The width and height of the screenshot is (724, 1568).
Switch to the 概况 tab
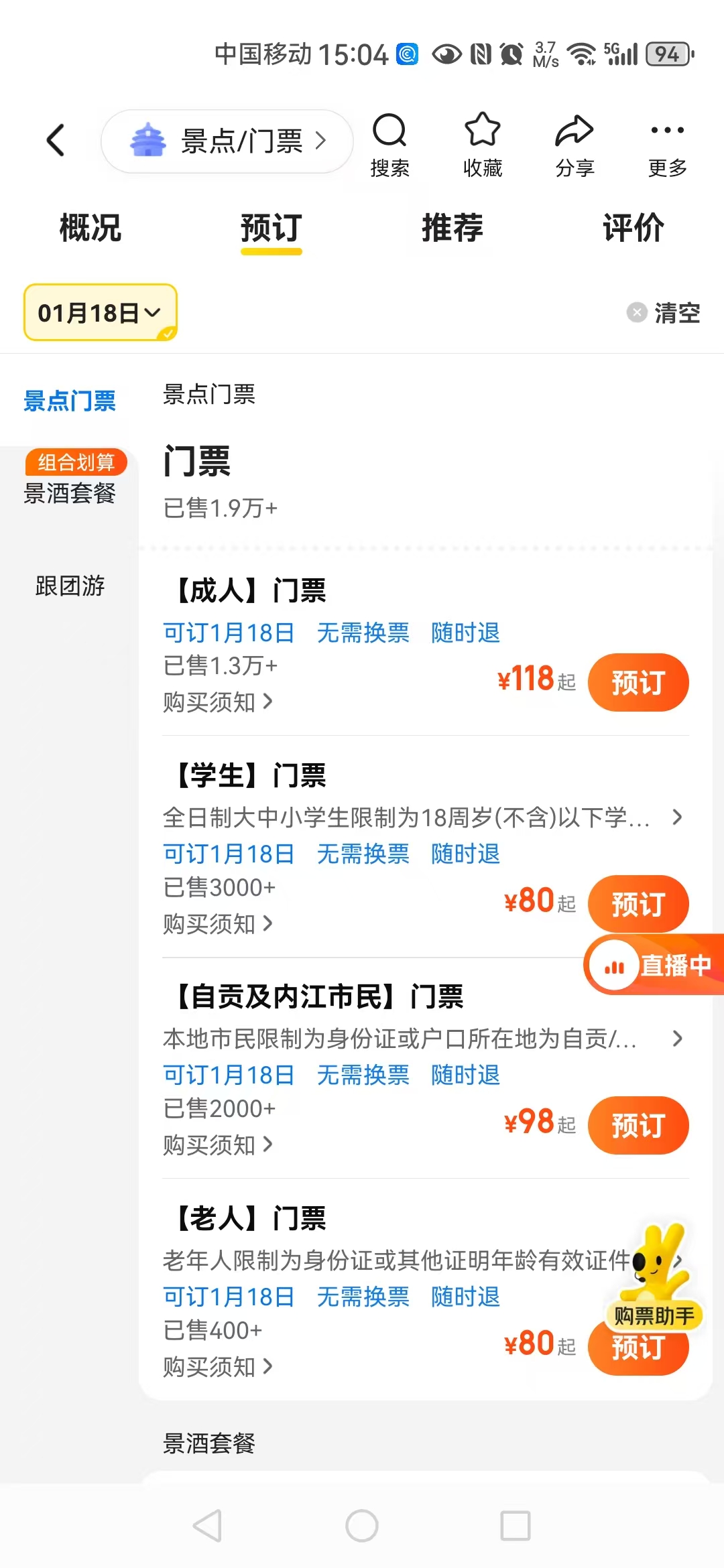90,228
